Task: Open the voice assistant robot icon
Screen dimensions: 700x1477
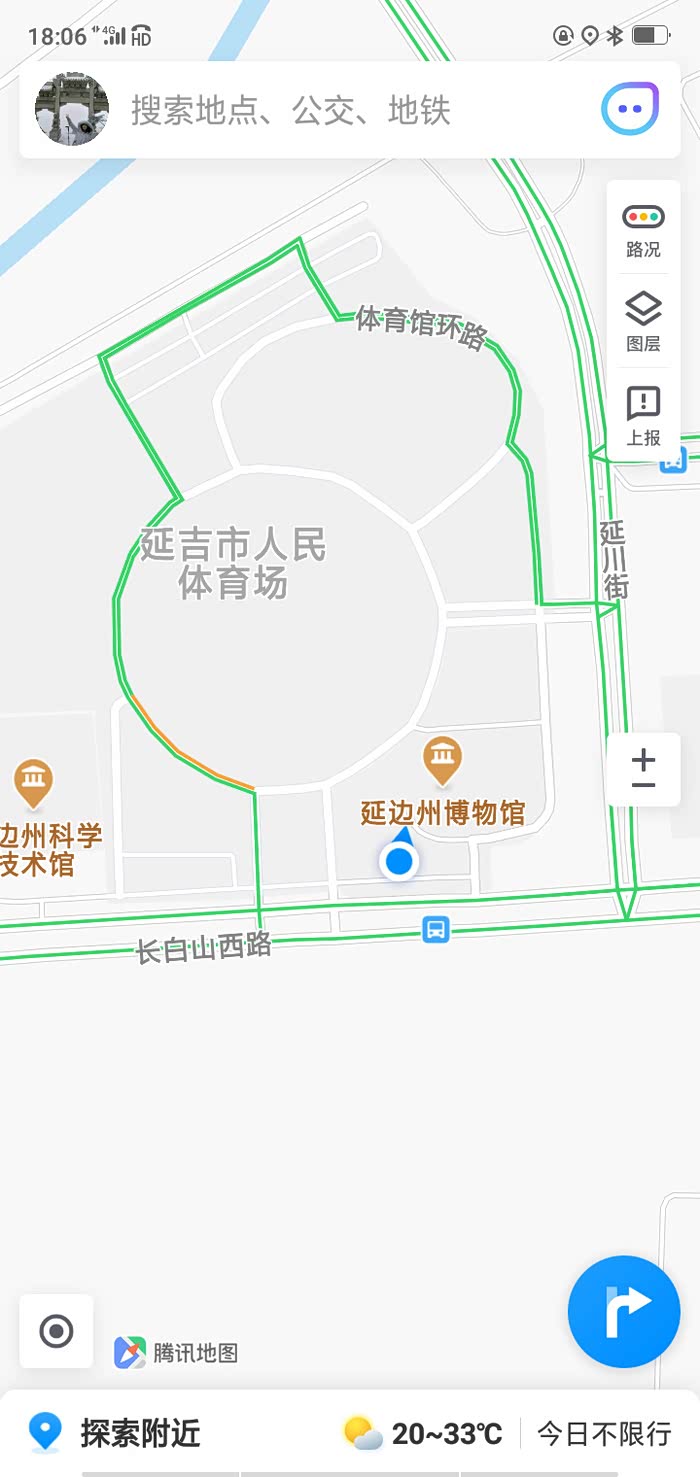Action: click(x=629, y=109)
